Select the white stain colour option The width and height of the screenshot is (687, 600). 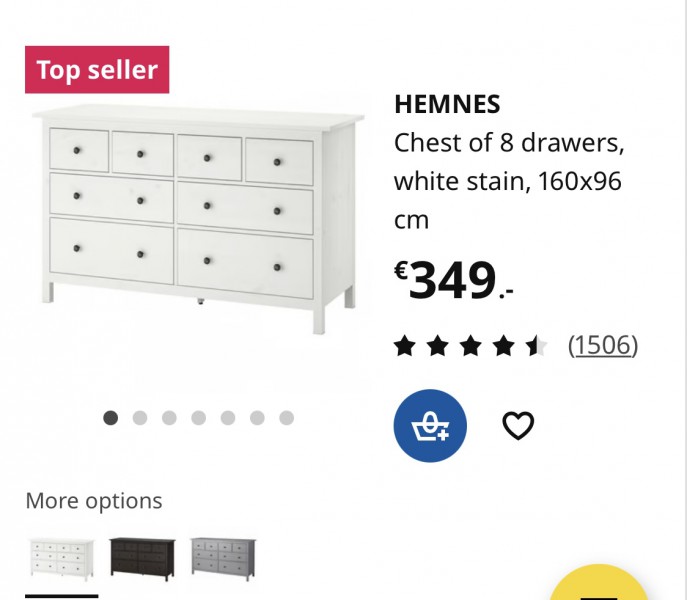coord(61,558)
